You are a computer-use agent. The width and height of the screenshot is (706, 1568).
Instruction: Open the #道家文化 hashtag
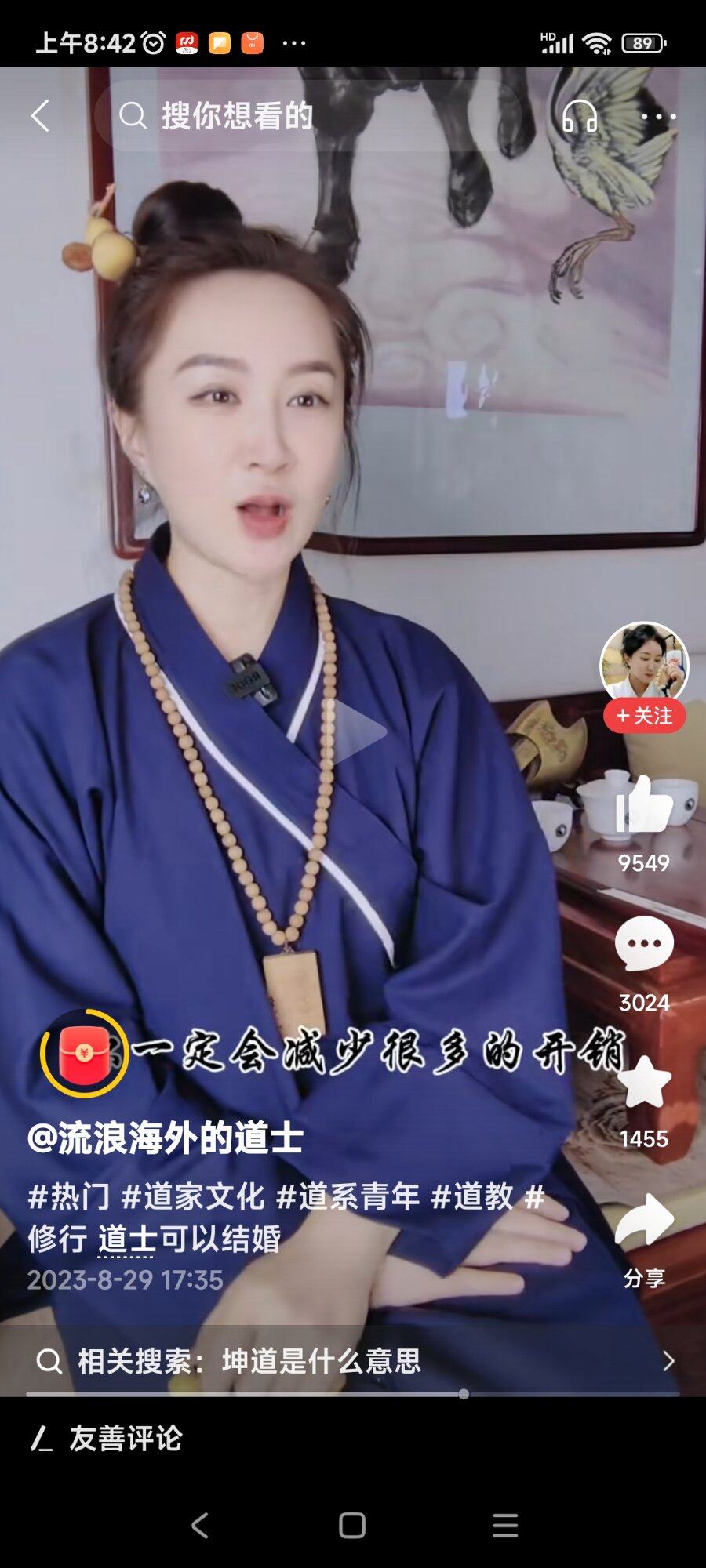point(193,1196)
